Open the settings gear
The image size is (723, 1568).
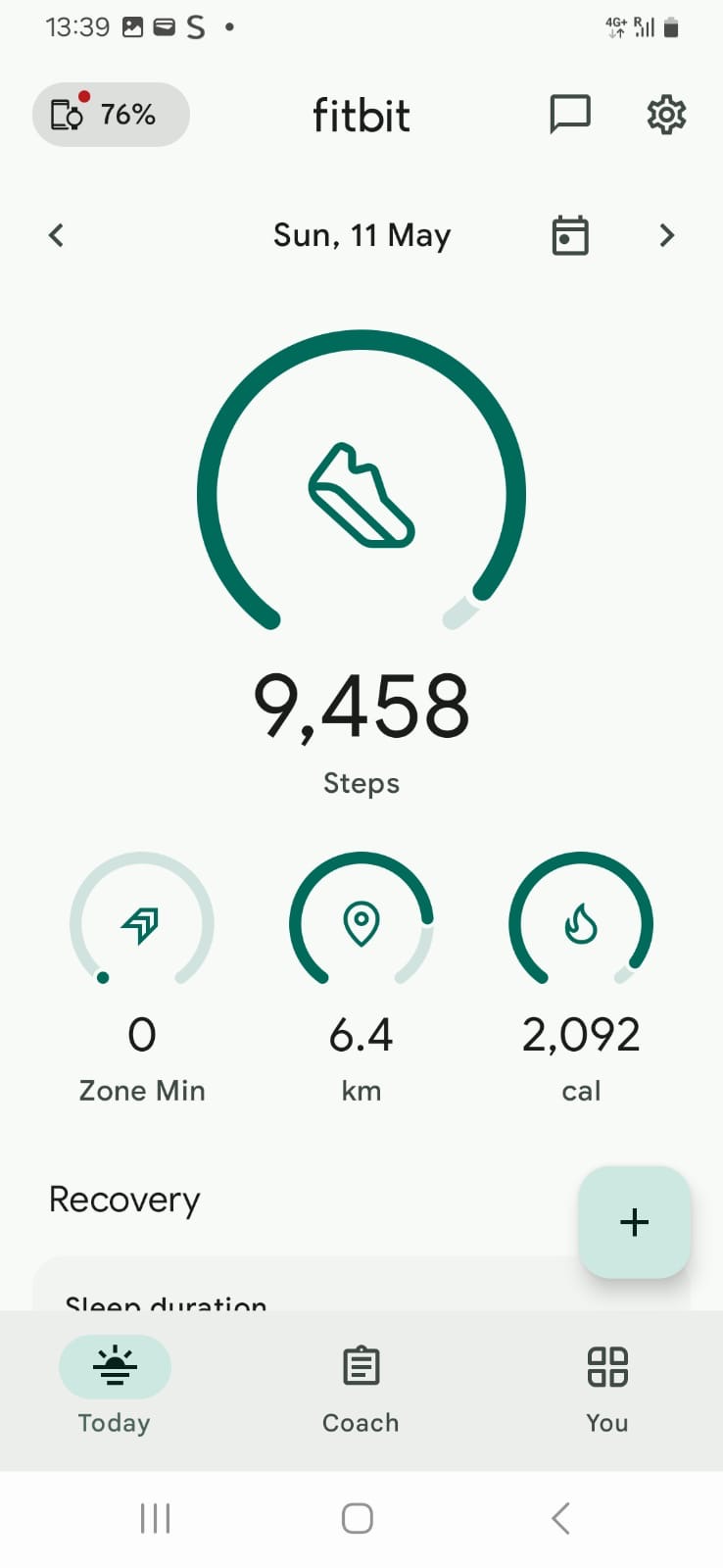click(666, 115)
